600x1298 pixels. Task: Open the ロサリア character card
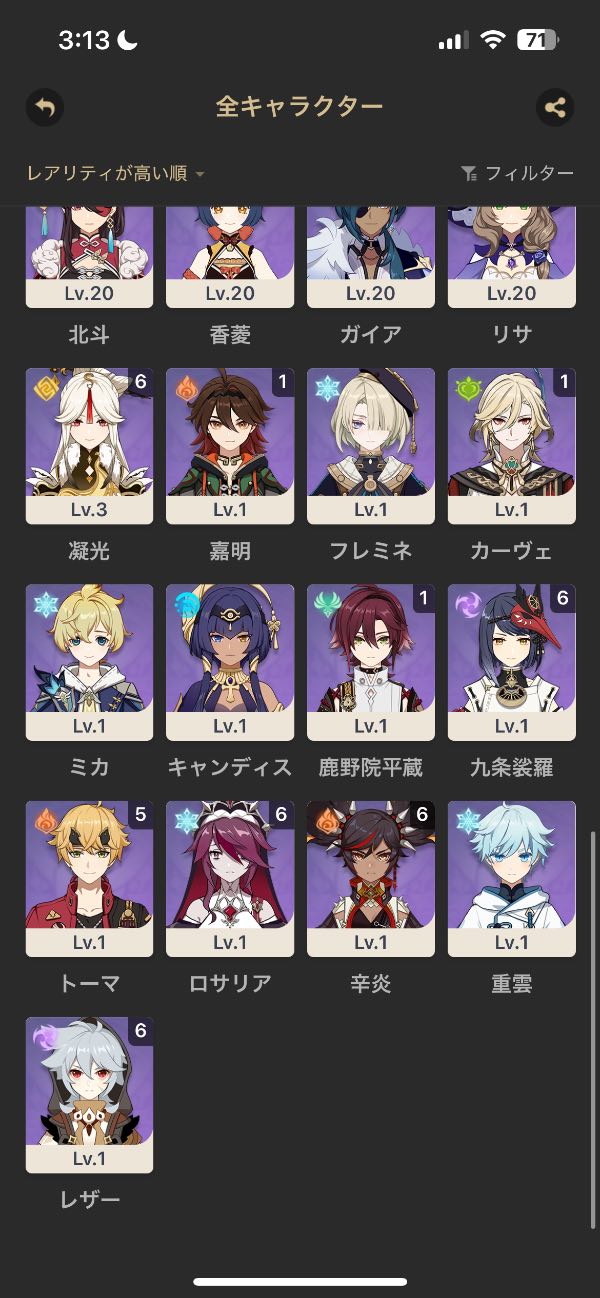point(230,878)
